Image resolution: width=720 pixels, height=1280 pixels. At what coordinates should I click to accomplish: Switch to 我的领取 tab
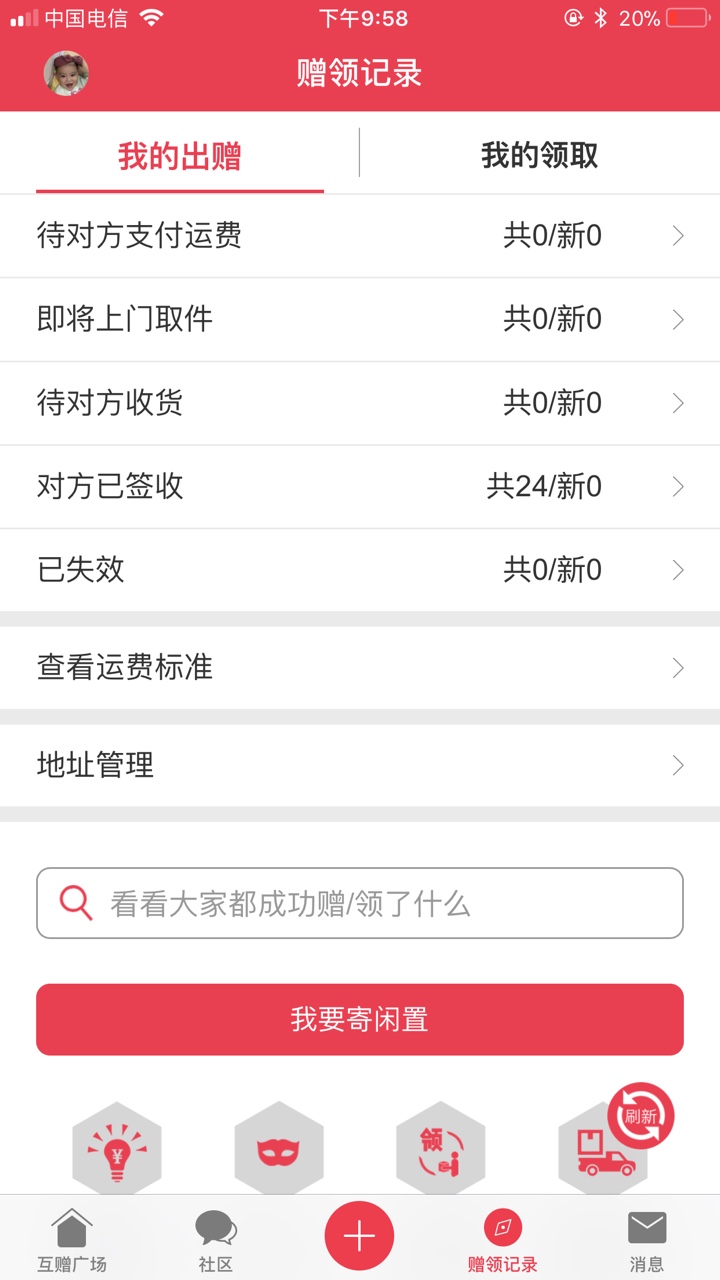[x=540, y=156]
